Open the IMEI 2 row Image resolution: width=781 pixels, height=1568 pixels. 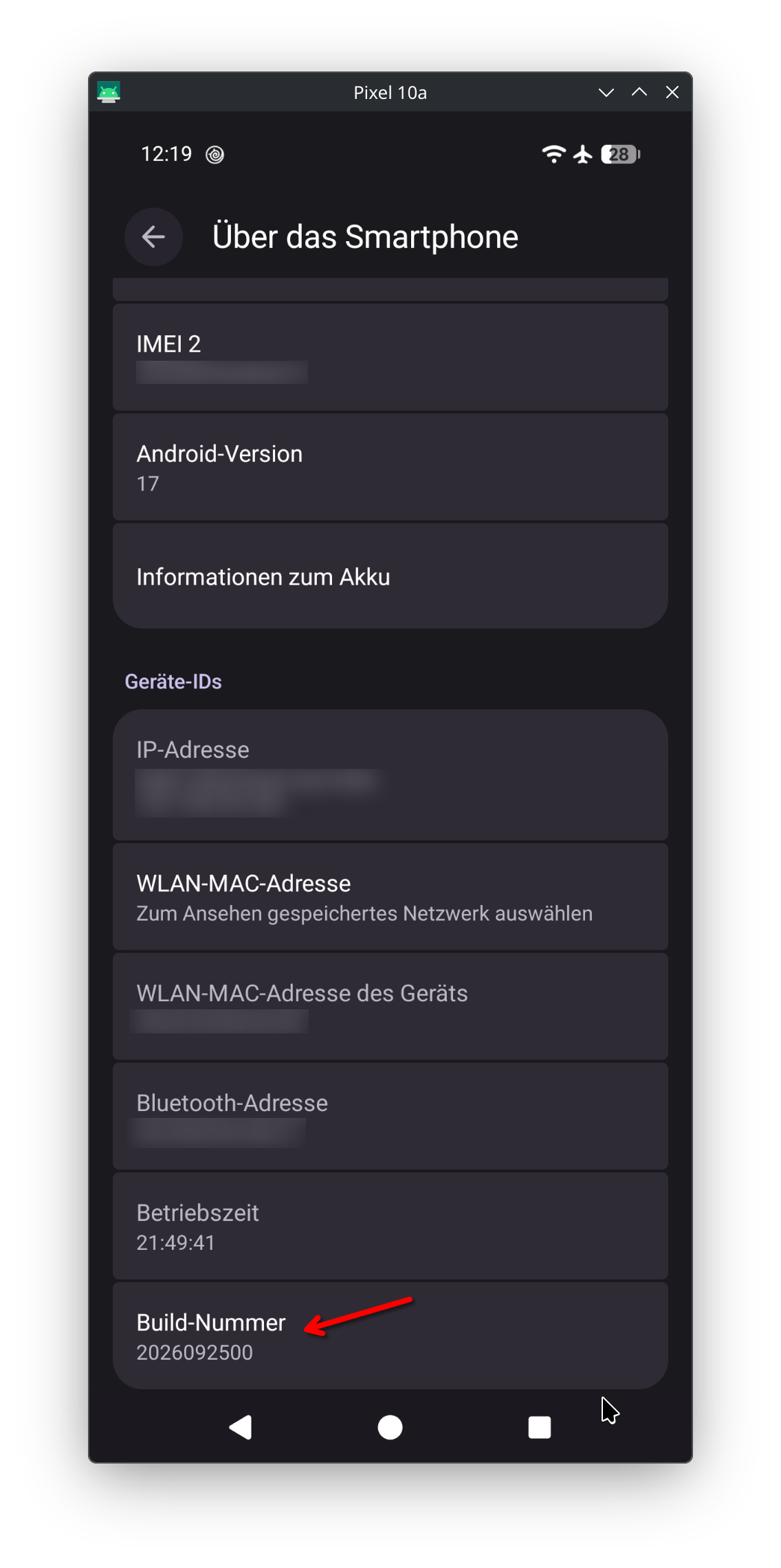coord(390,357)
